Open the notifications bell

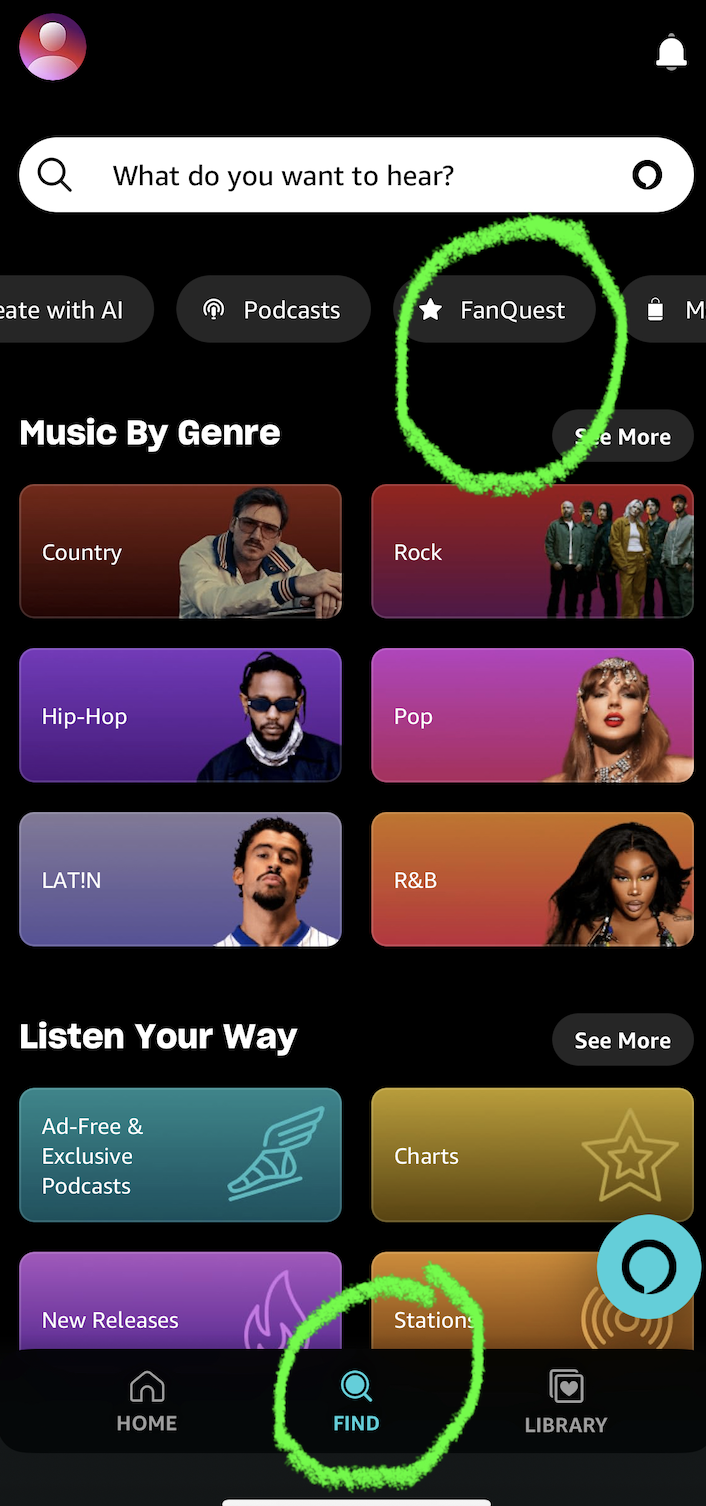[671, 52]
